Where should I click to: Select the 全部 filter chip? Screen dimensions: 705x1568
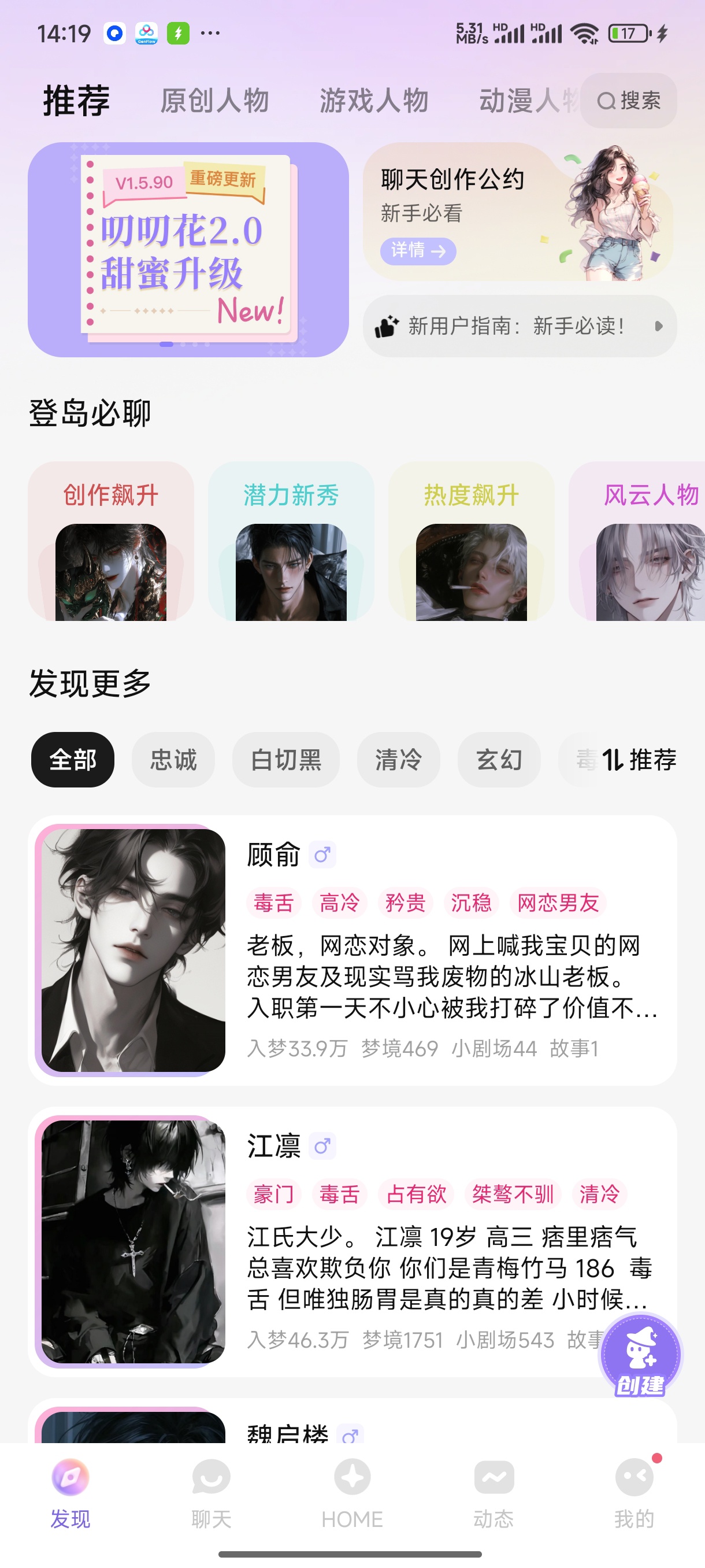coord(72,760)
